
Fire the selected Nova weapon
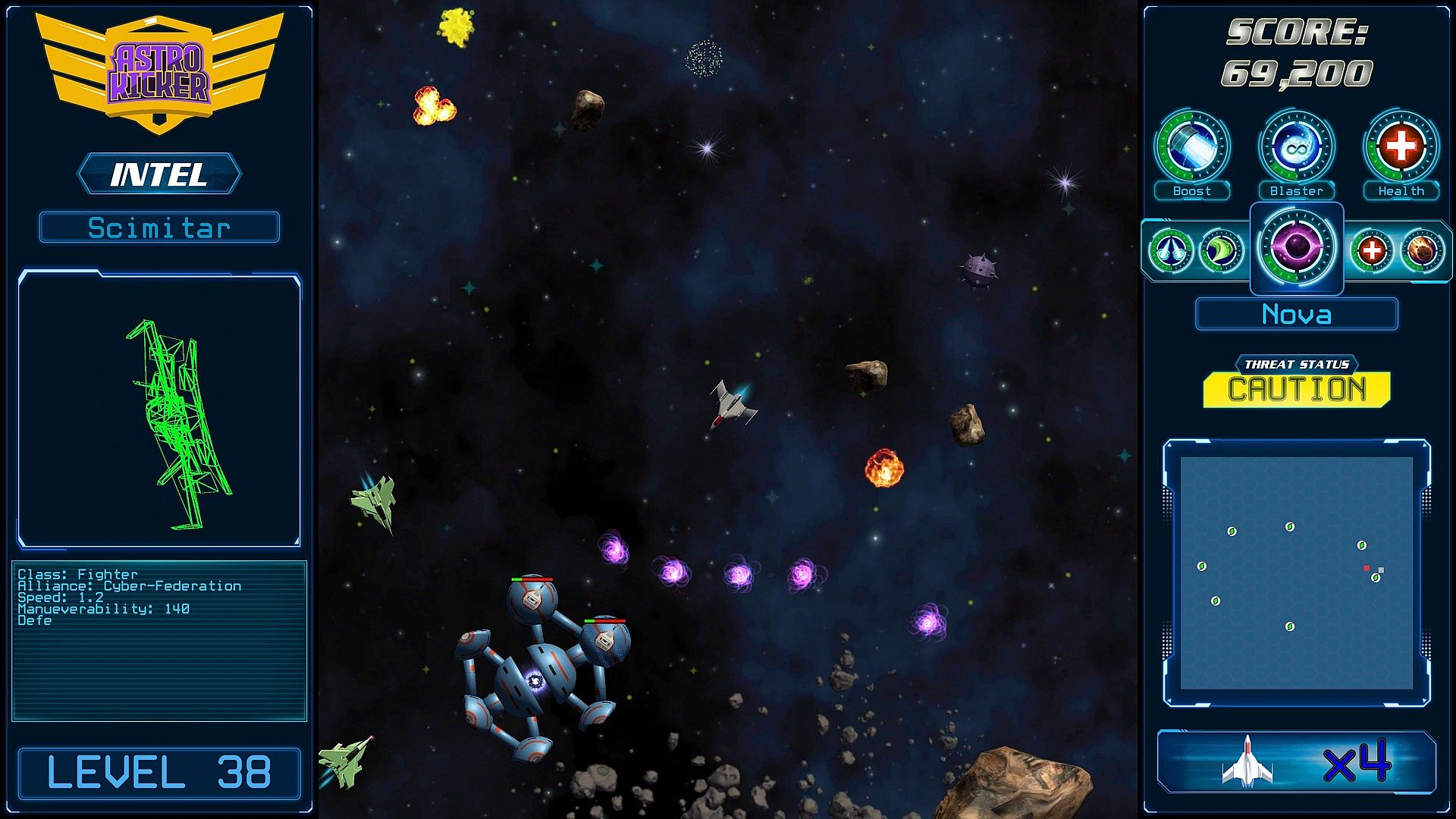[1296, 248]
